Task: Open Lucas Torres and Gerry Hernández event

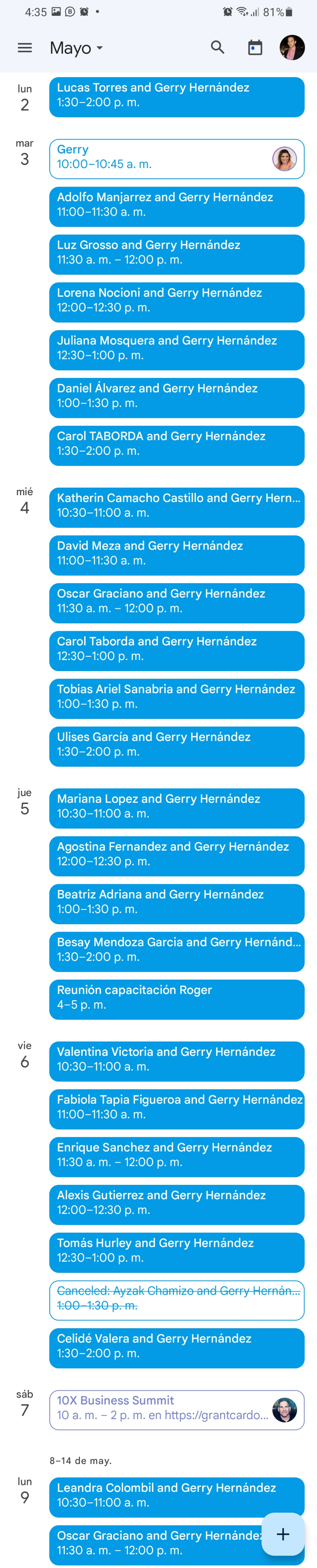Action: [177, 97]
